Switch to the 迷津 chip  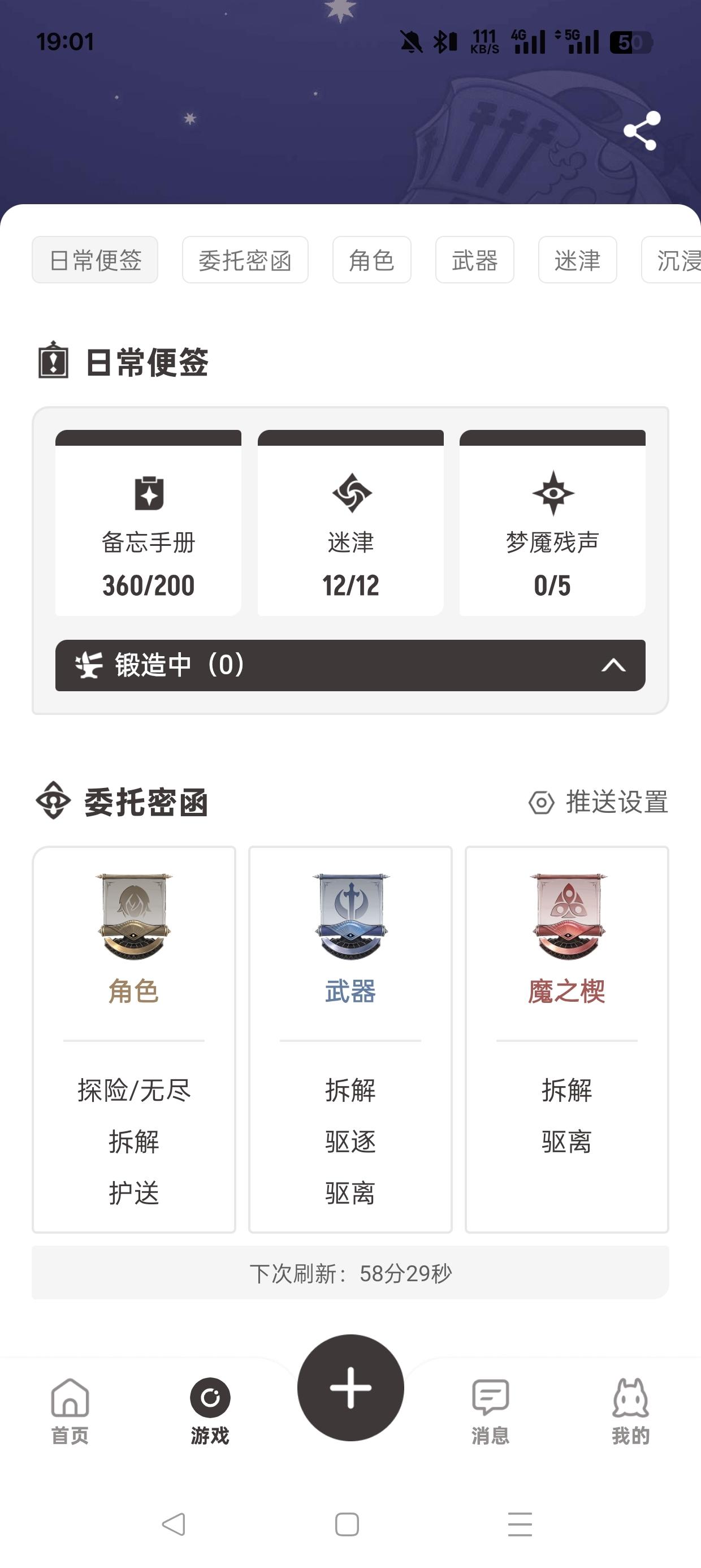tap(577, 261)
